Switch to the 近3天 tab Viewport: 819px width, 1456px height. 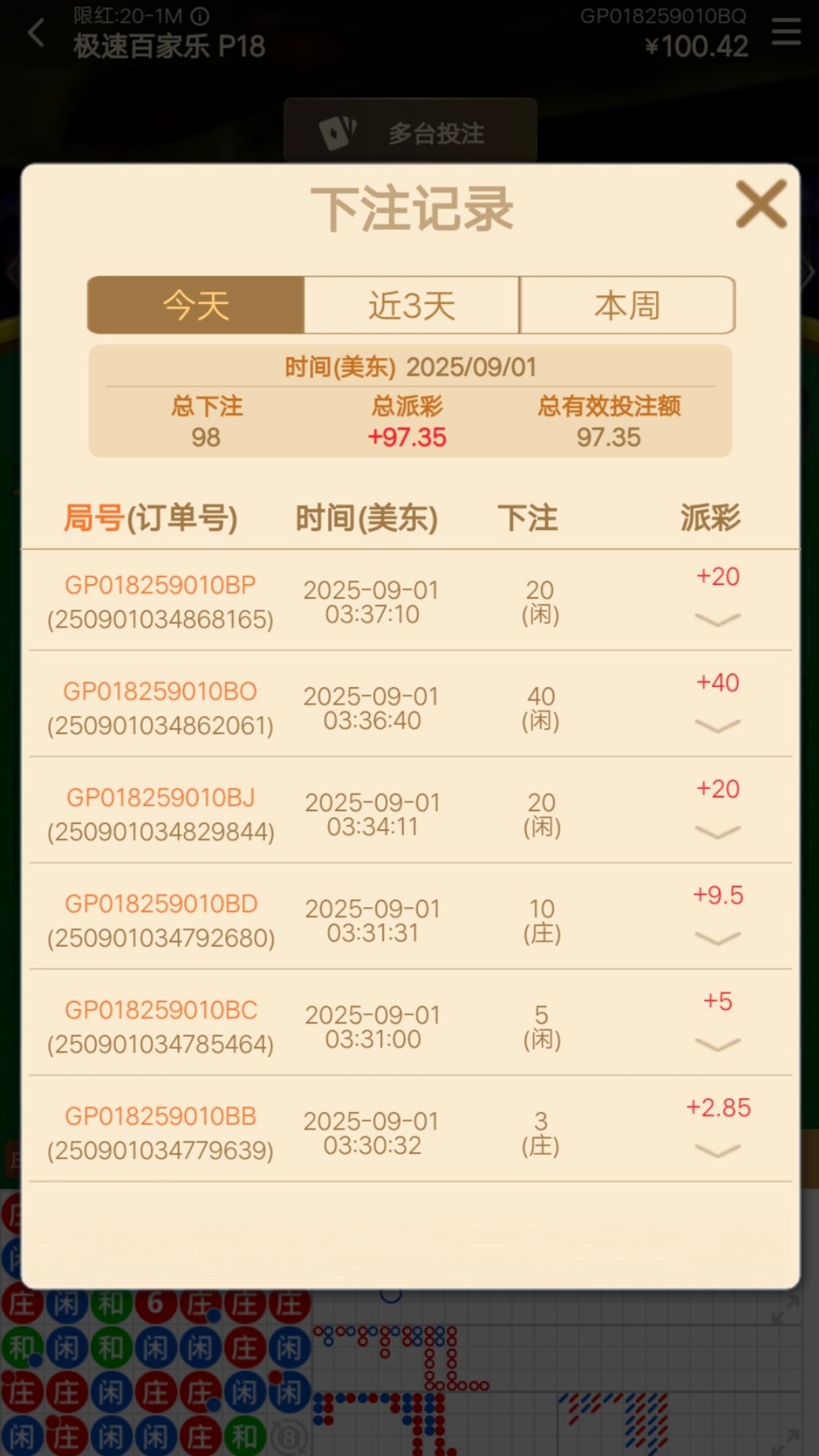tap(411, 305)
